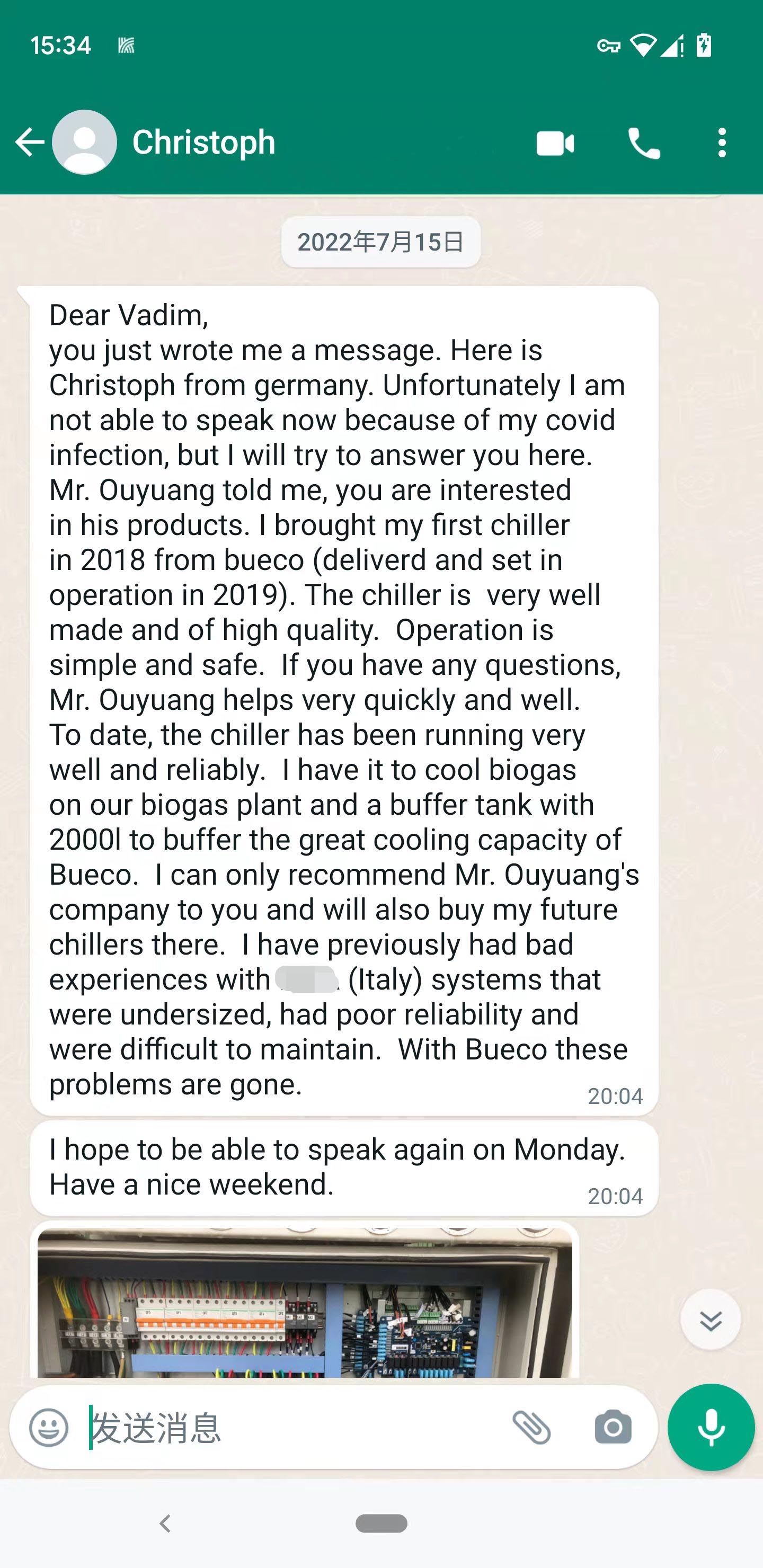763x1568 pixels.
Task: Attach a file with the paperclip
Action: click(x=531, y=1428)
